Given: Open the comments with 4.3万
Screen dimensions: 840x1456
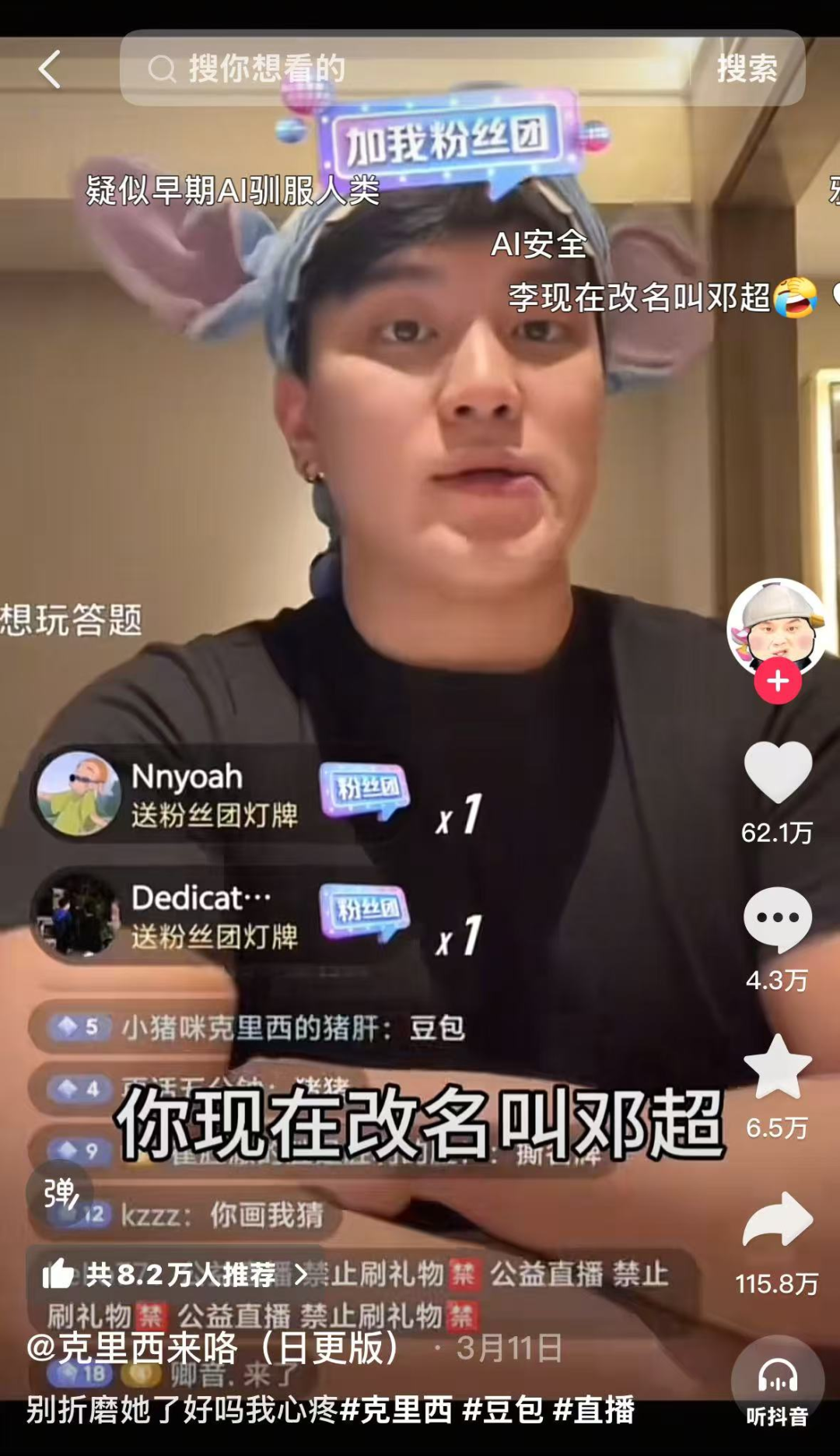Looking at the screenshot, I should [778, 920].
